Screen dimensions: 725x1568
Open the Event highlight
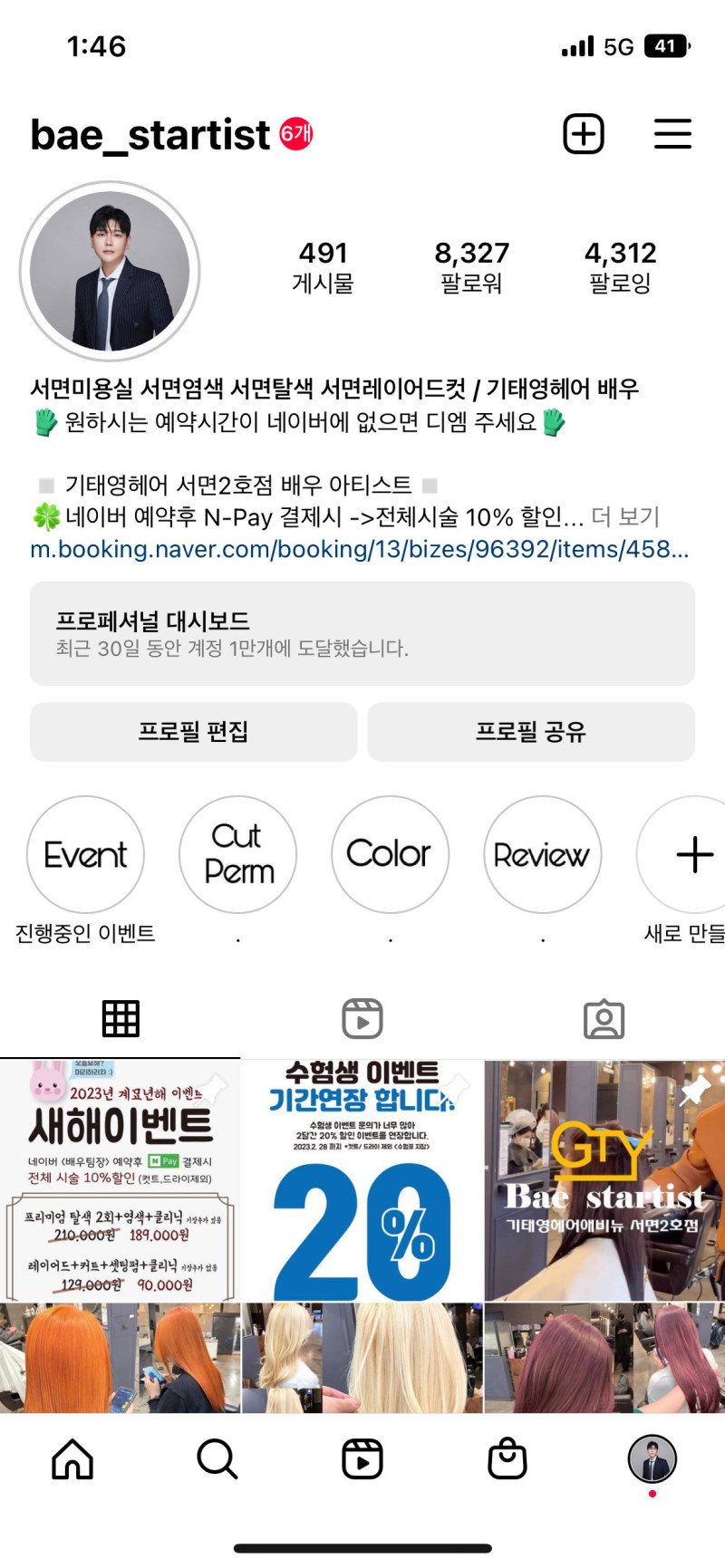pyautogui.click(x=86, y=854)
